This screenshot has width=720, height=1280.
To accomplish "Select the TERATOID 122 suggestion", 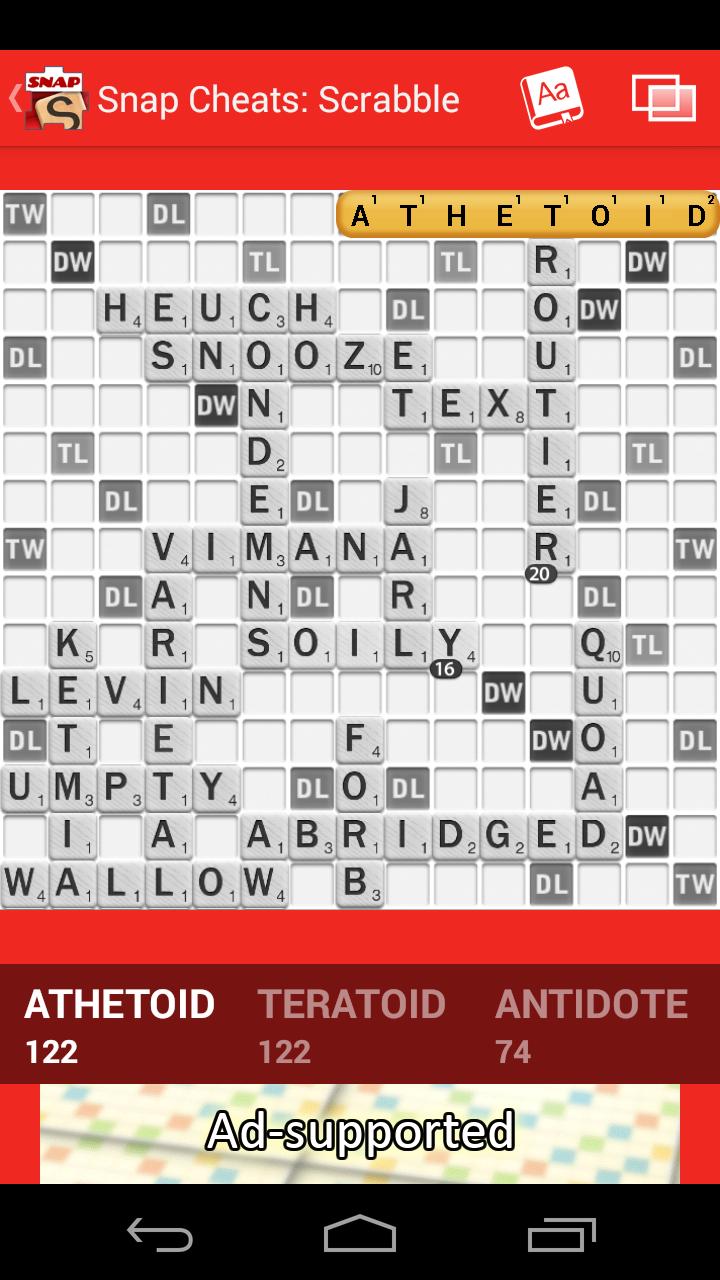I will coord(352,1025).
